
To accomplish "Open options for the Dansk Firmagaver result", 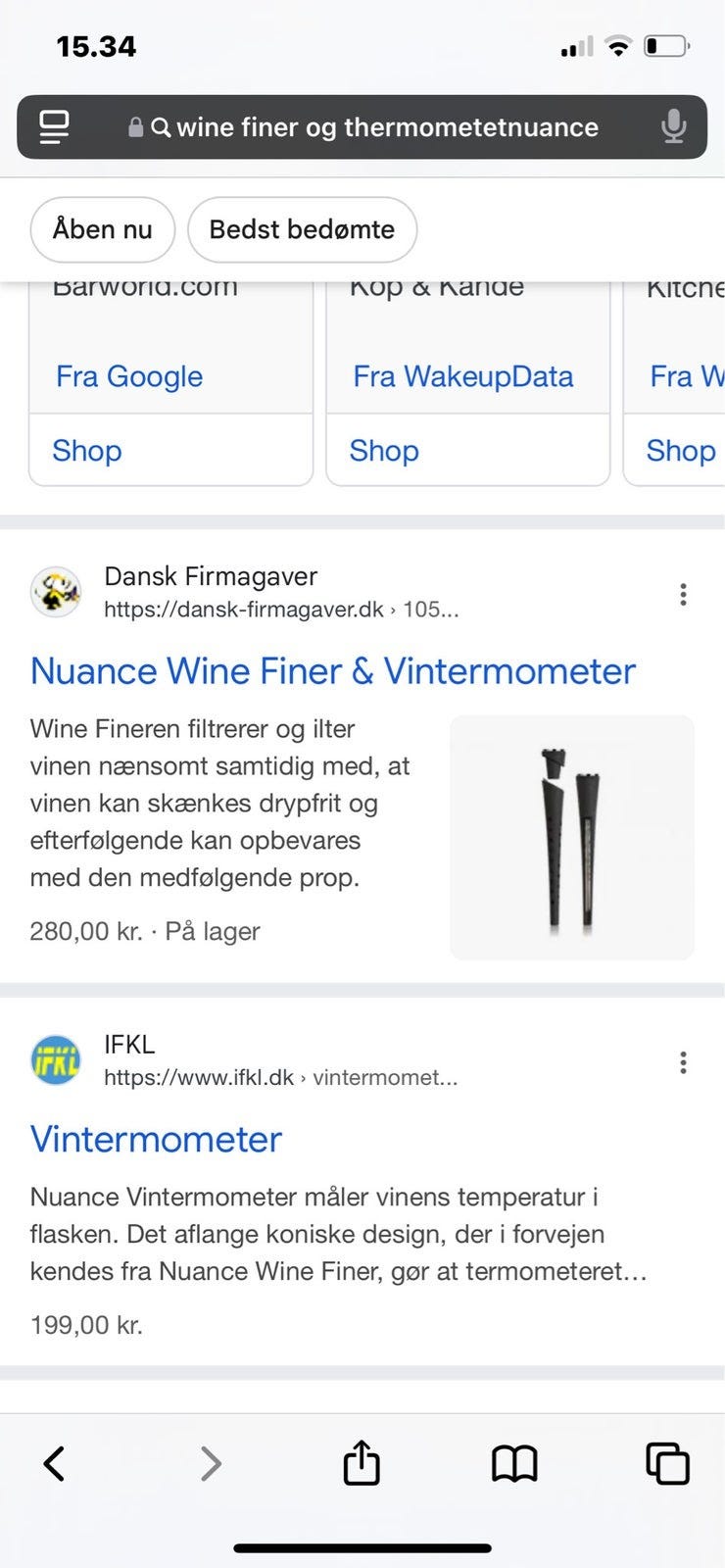I will pos(683,594).
